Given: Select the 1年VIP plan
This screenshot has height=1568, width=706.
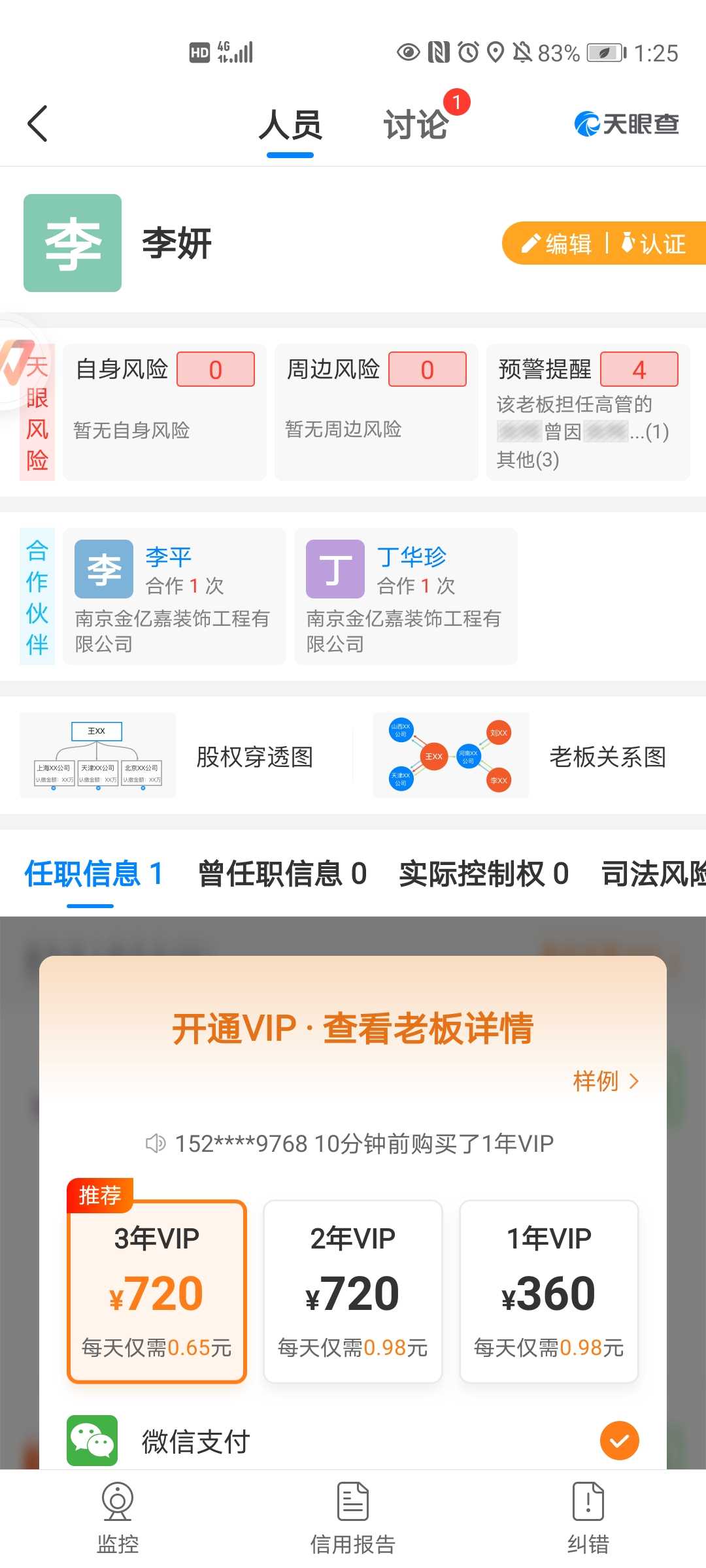Looking at the screenshot, I should coord(549,1292).
